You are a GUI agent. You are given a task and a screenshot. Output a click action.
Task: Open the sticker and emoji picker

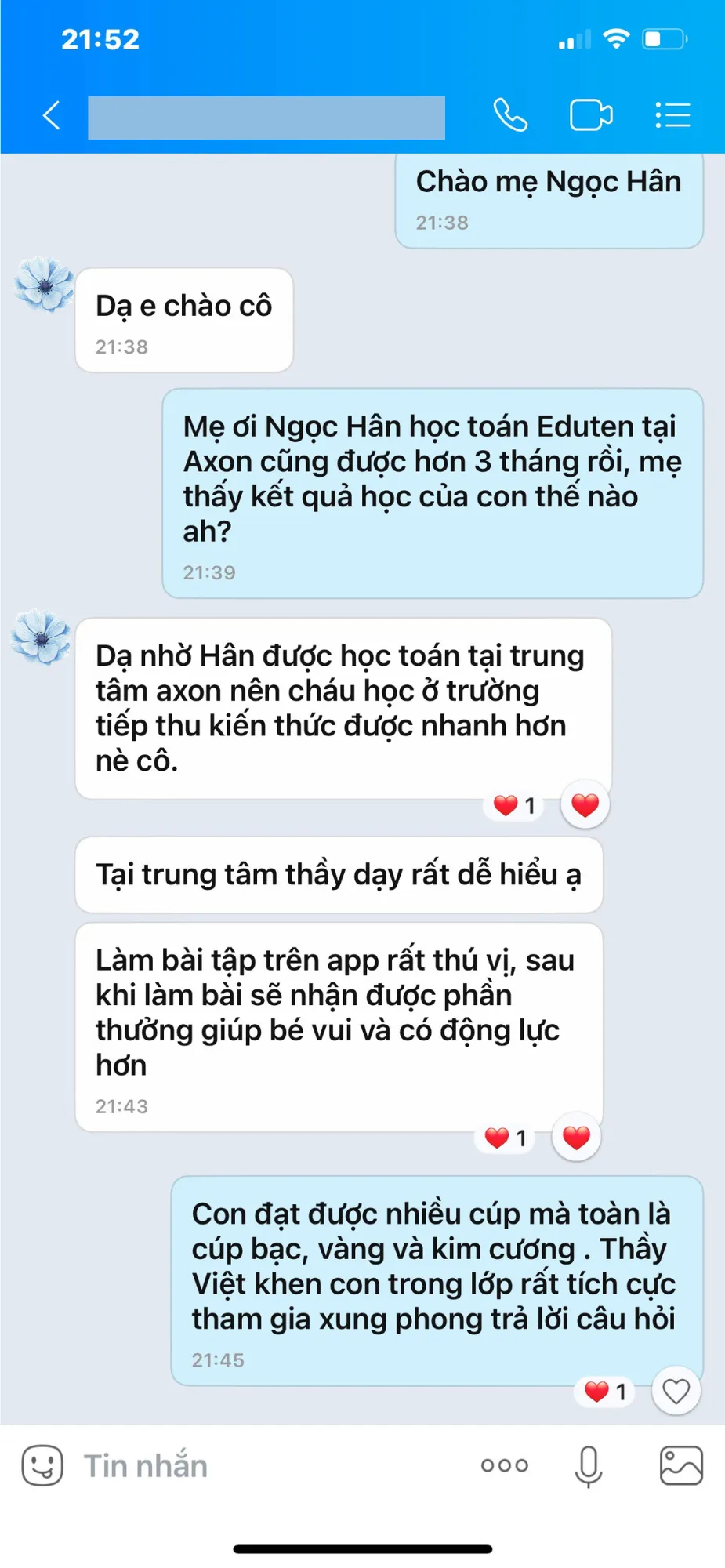coord(42,1465)
